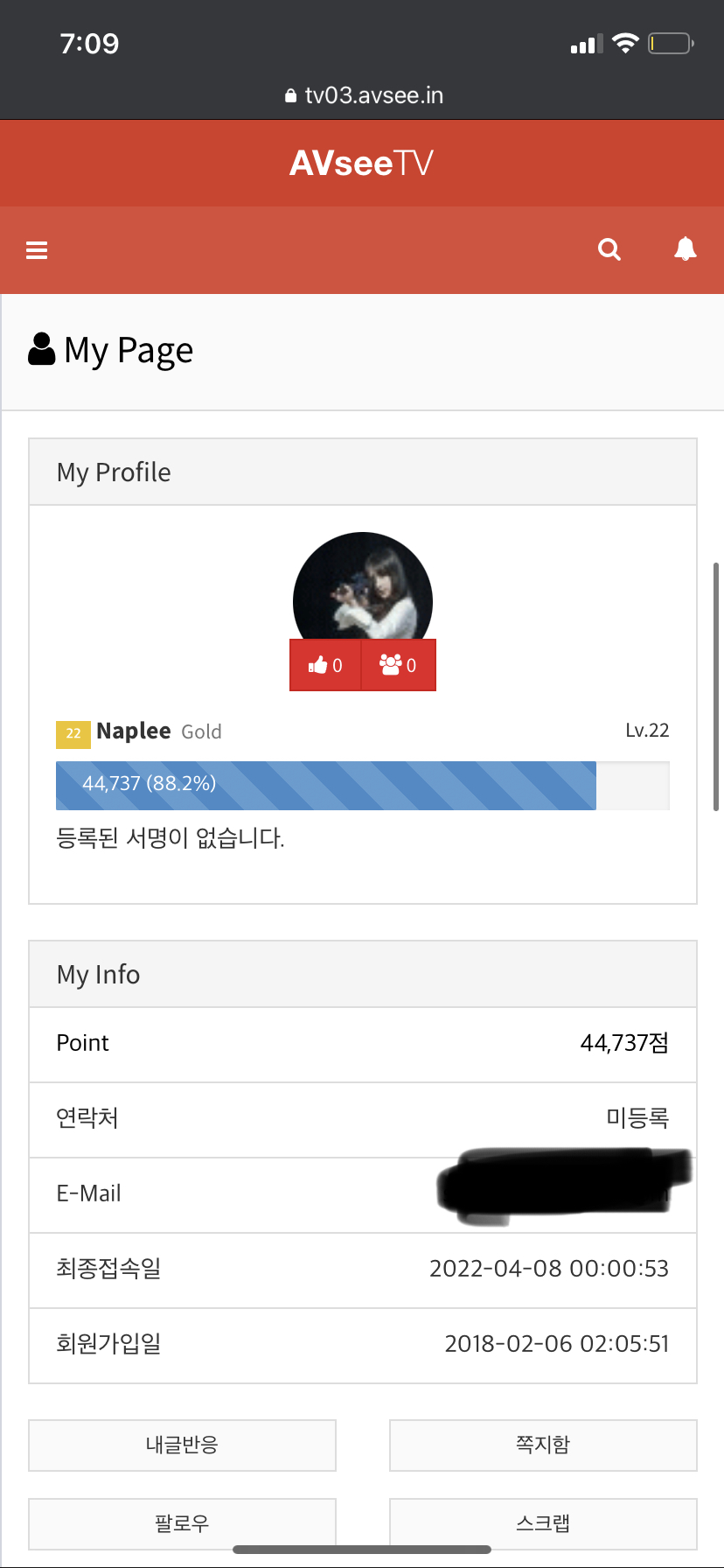Screen dimensions: 724x1568
Task: Tap the followers group button
Action: click(x=398, y=665)
